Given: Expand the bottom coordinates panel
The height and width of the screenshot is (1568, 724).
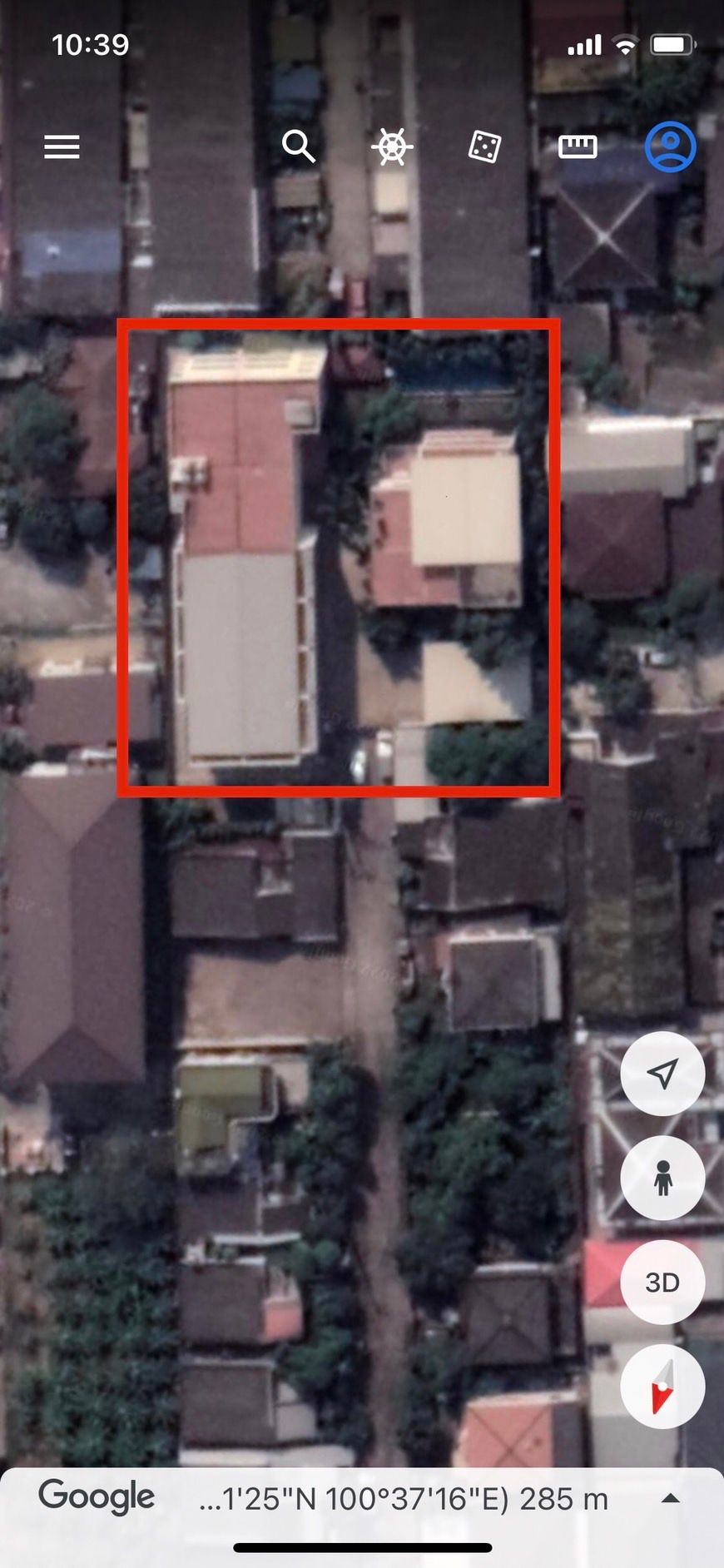Looking at the screenshot, I should point(671,1499).
